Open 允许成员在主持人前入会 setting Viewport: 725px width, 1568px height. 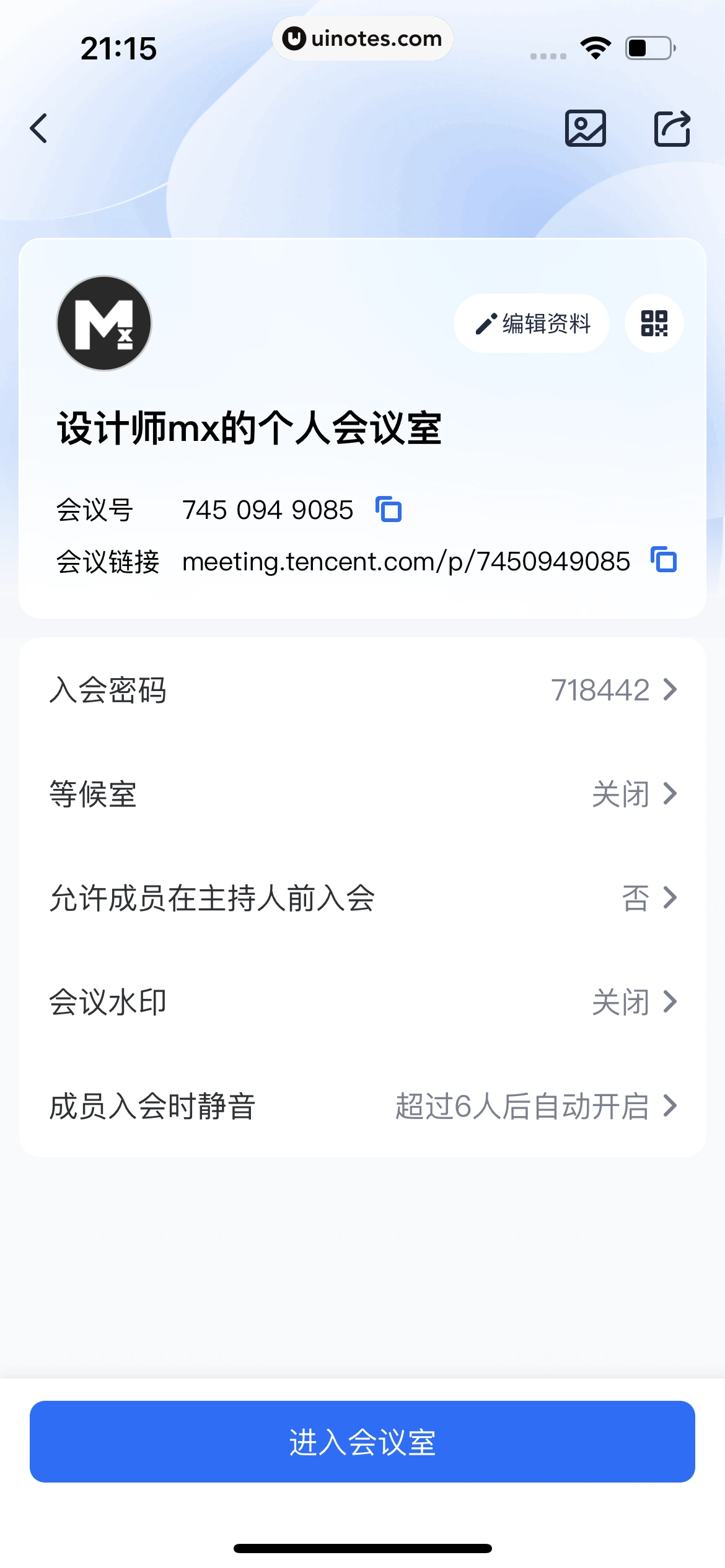point(362,898)
